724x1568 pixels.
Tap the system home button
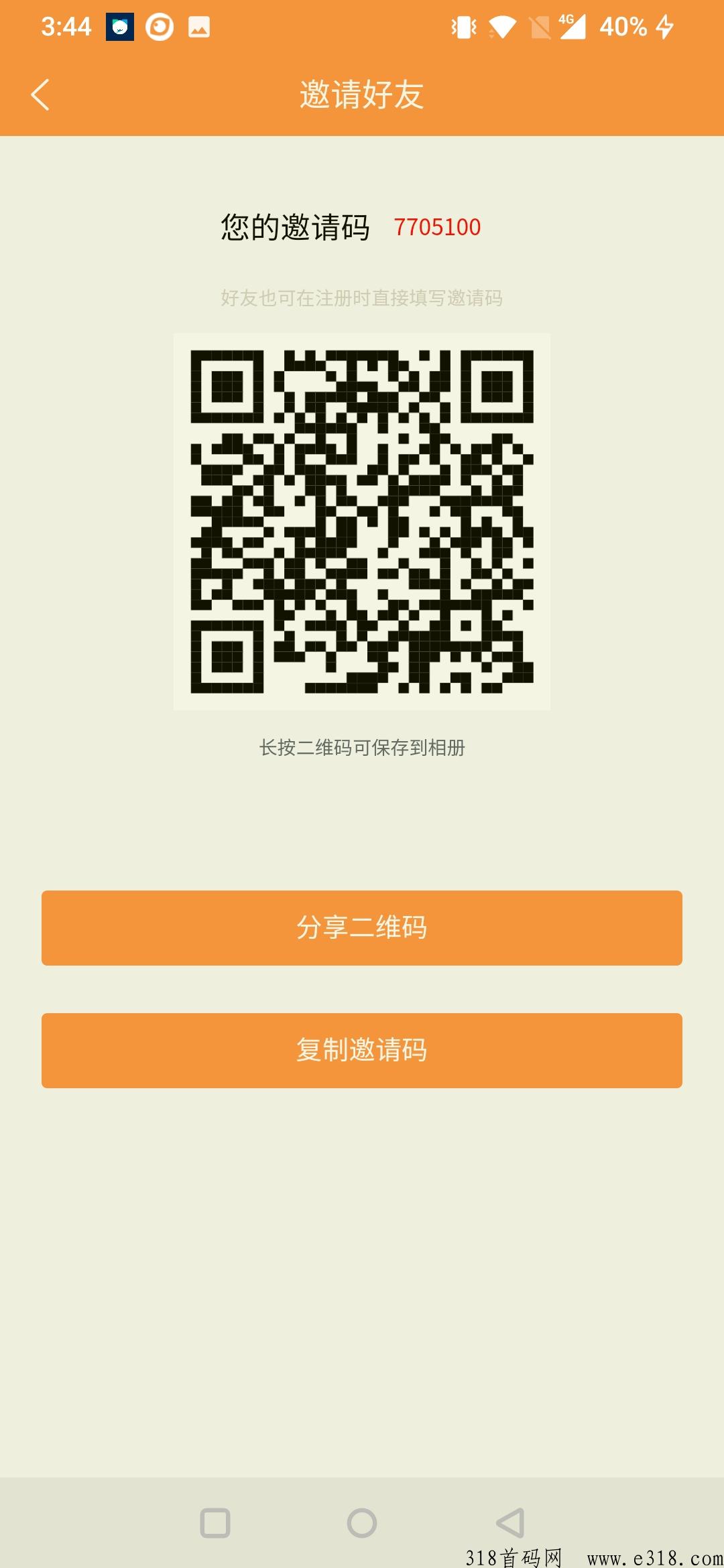(x=362, y=1523)
